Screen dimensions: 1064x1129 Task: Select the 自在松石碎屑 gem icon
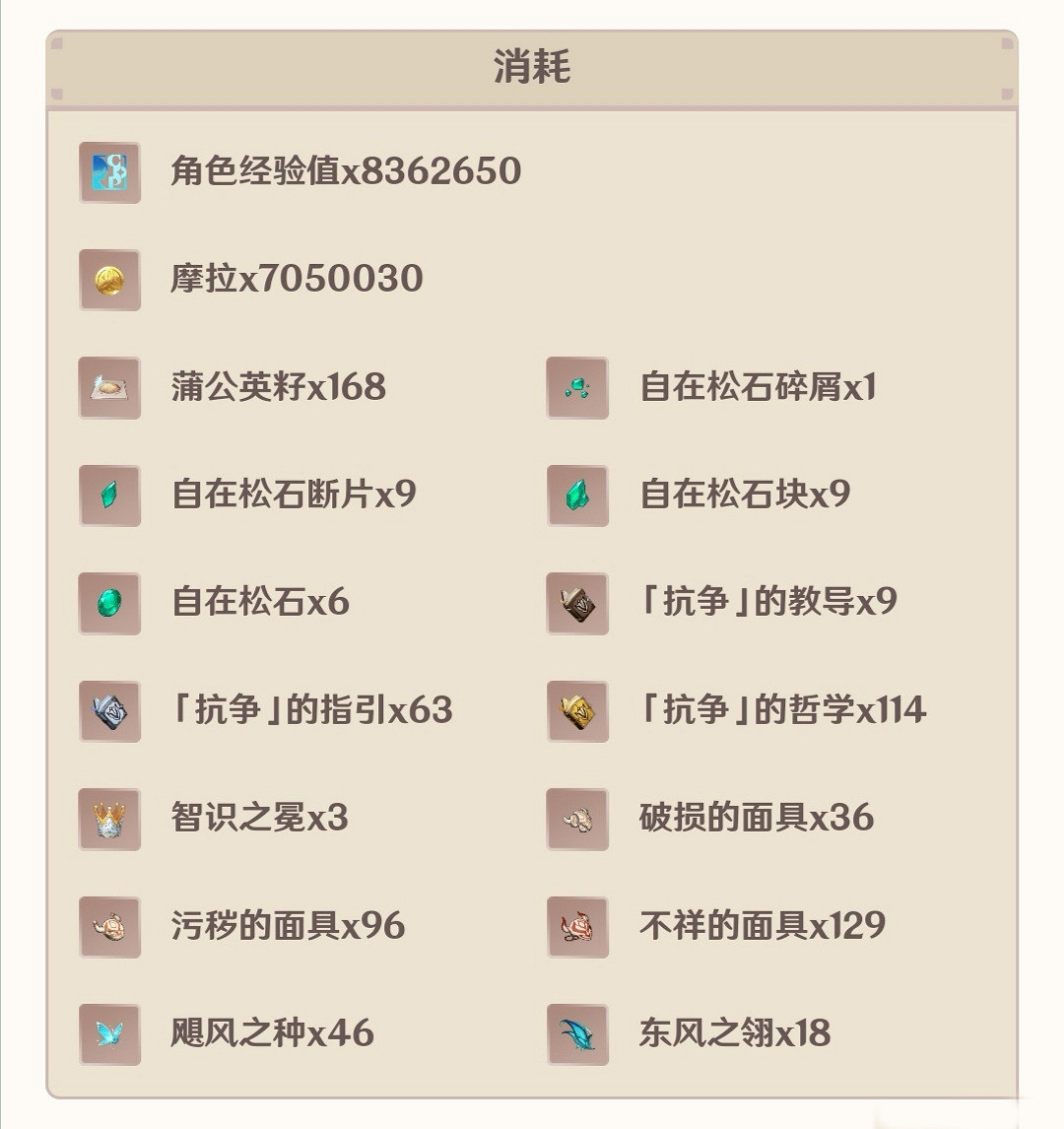pyautogui.click(x=577, y=388)
